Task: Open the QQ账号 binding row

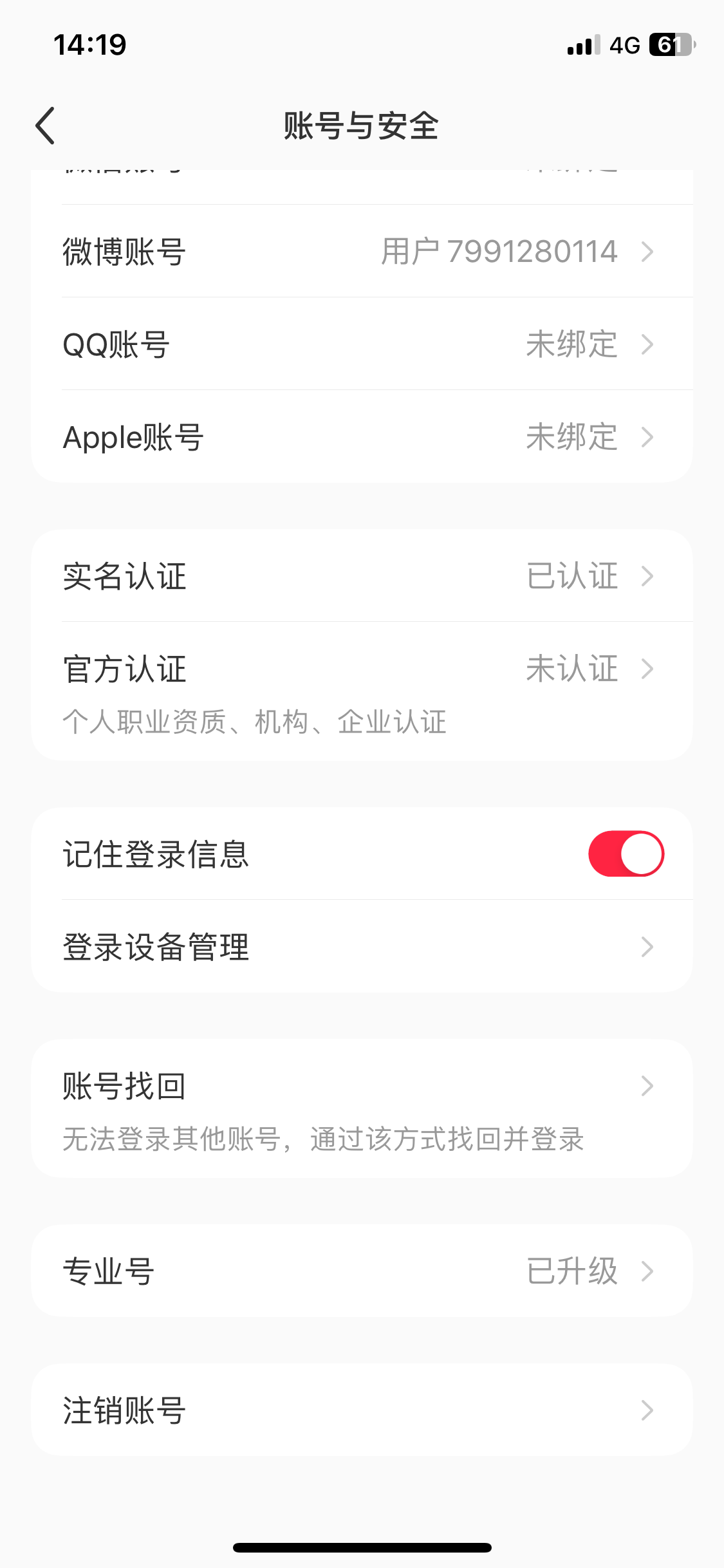Action: pyautogui.click(x=362, y=344)
